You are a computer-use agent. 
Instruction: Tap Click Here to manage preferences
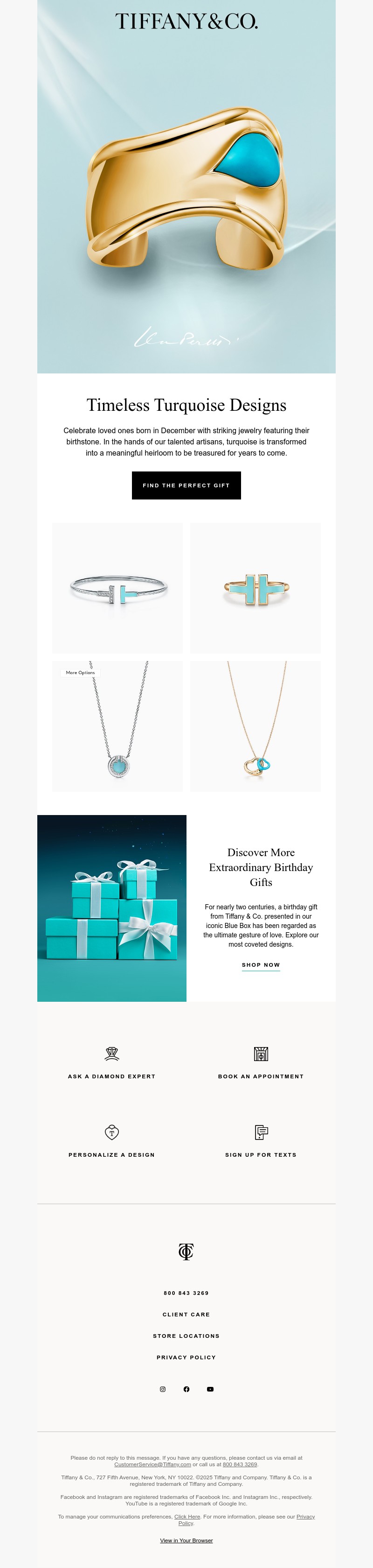point(187,1516)
